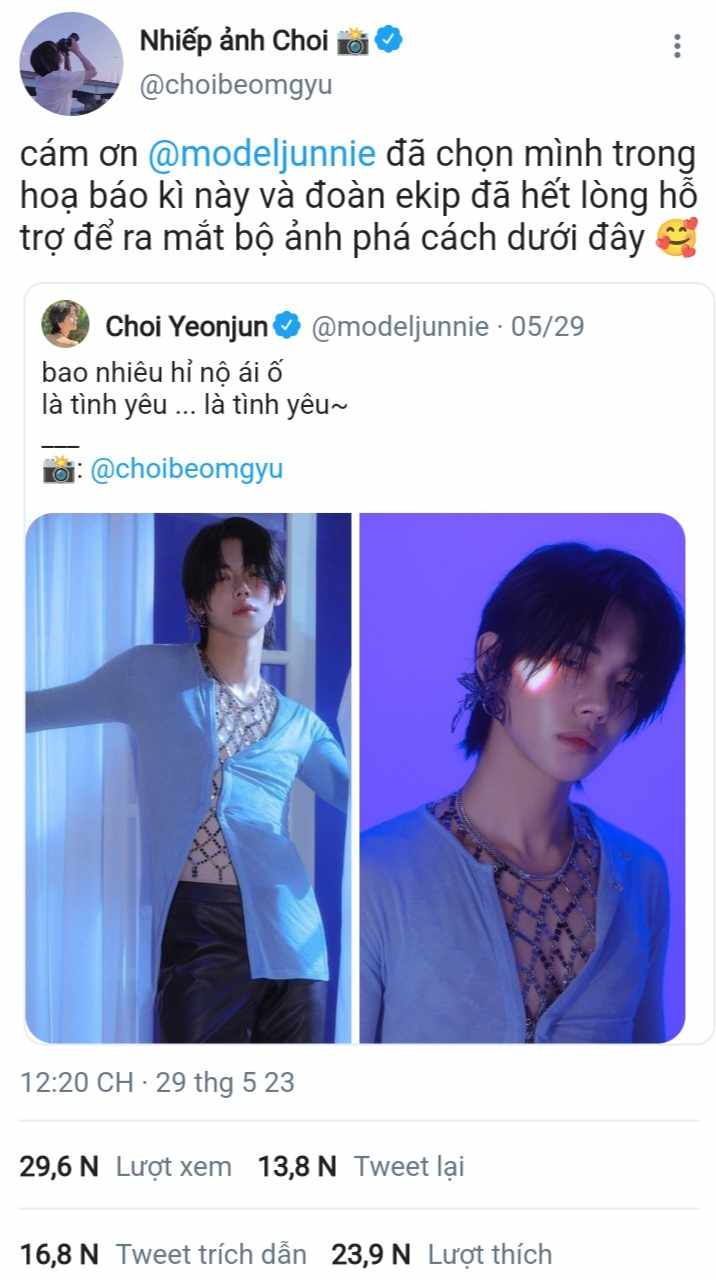Show the 23,9 N Lượt thích list
This screenshot has height=1280, width=716.
441,1253
